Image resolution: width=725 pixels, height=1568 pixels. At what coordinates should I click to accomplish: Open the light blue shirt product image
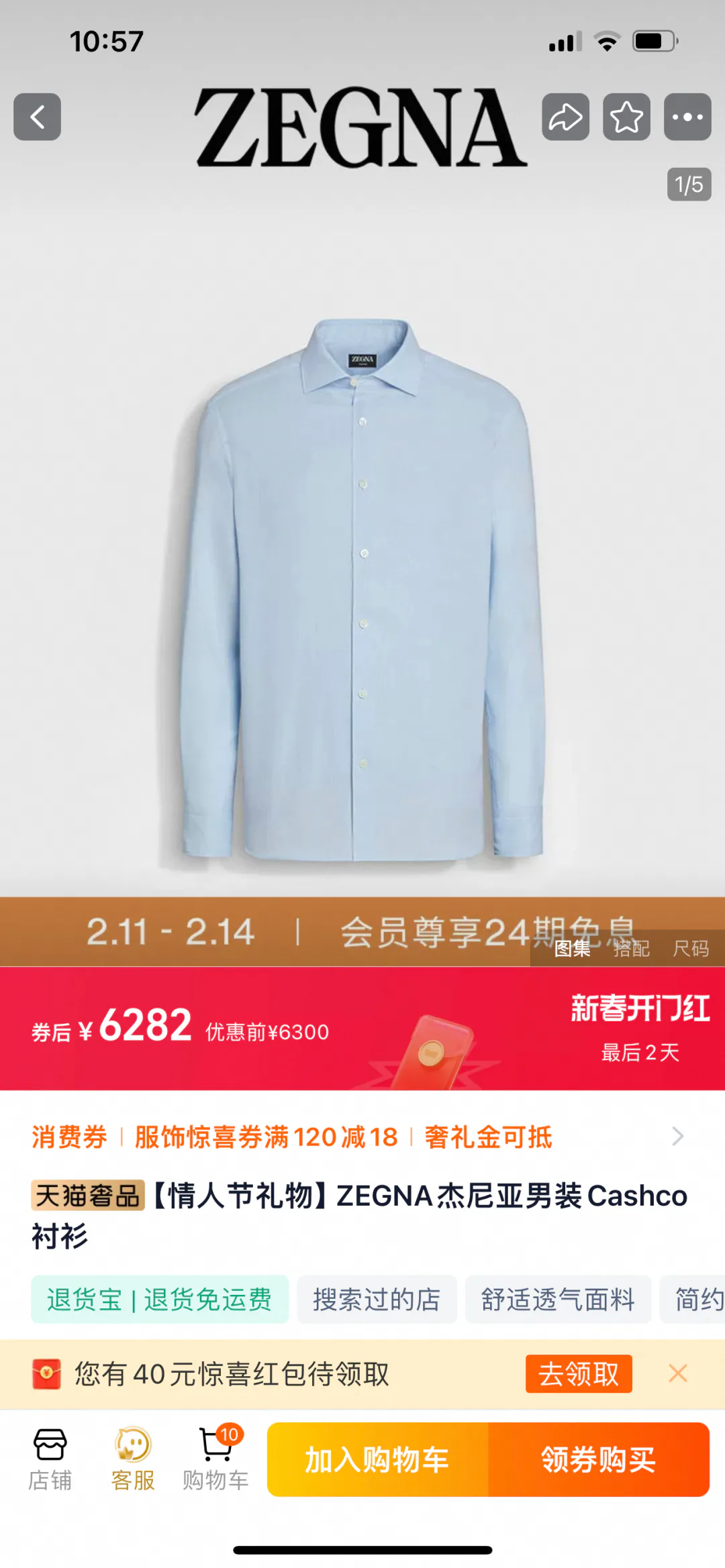(362, 590)
